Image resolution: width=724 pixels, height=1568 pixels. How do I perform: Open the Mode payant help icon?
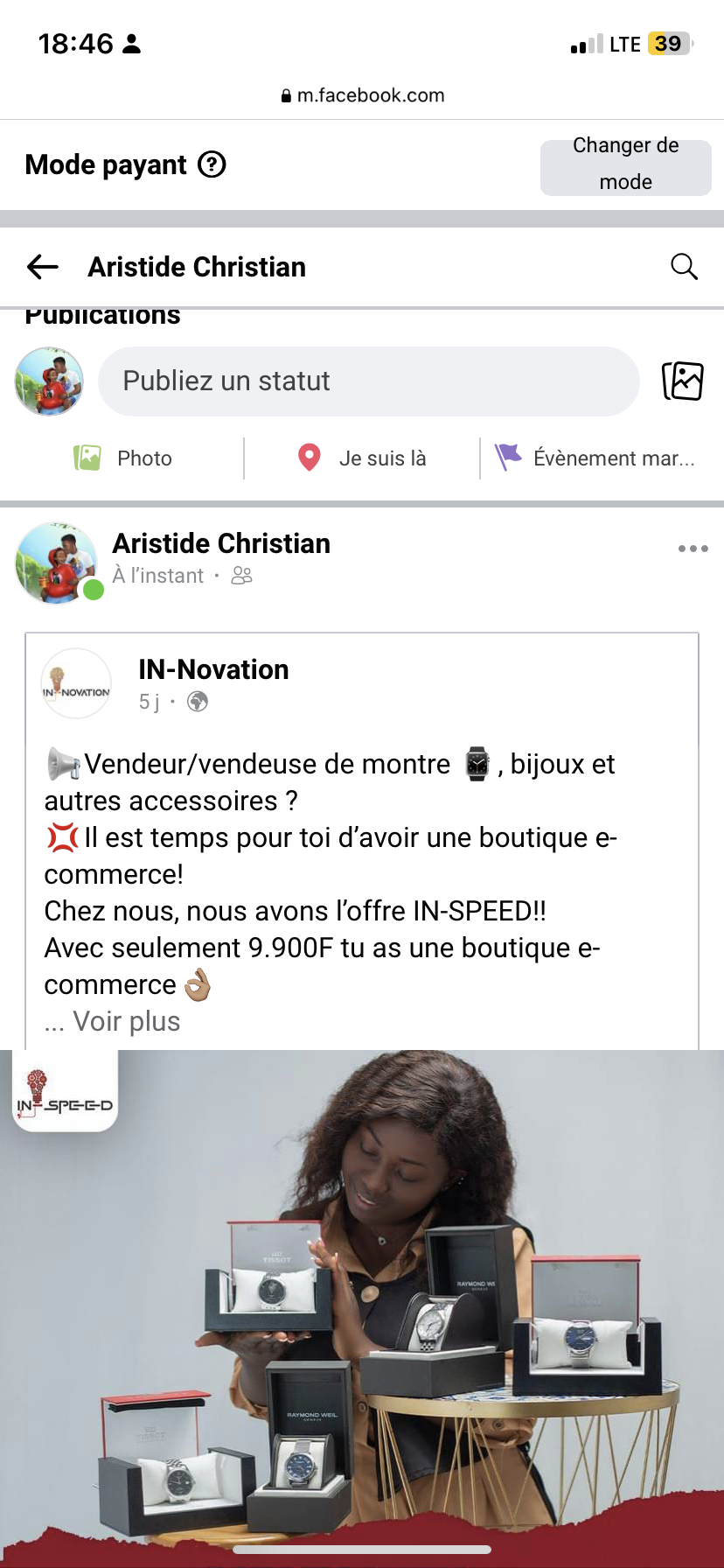[x=212, y=164]
